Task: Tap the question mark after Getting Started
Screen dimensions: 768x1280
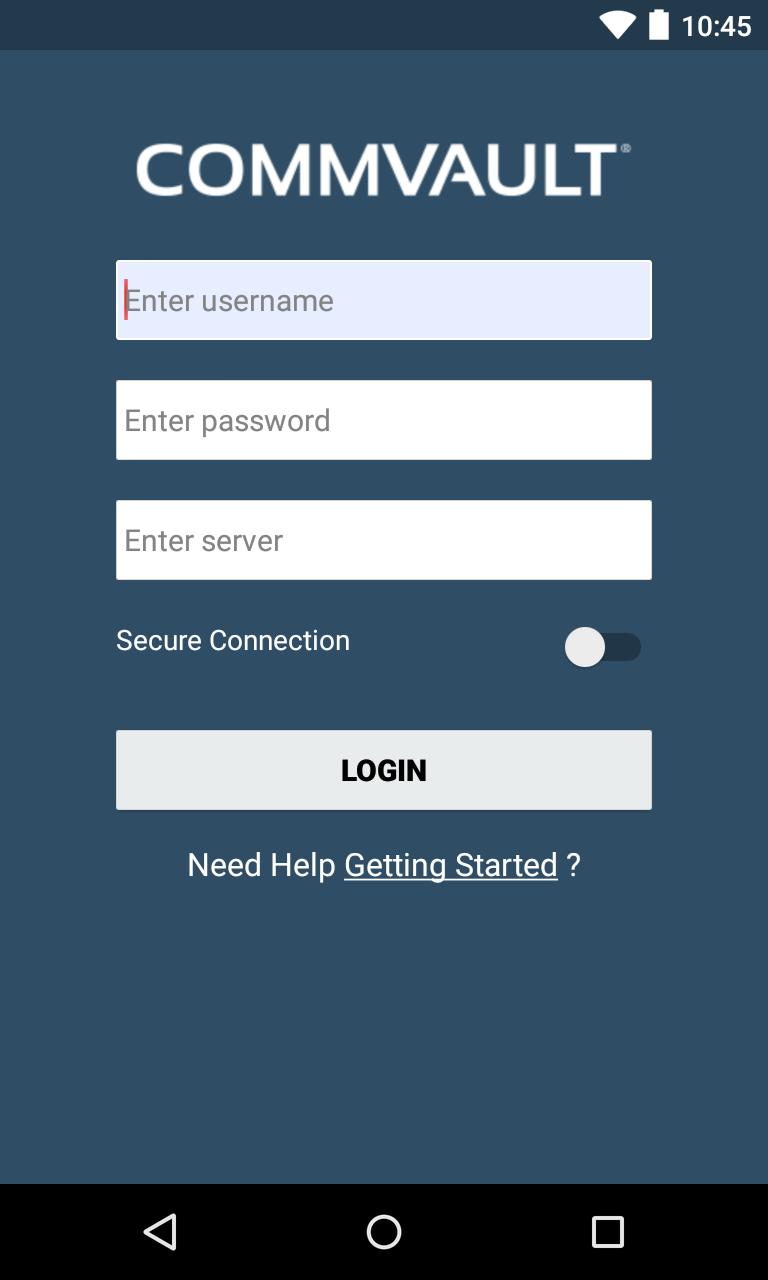Action: 573,864
